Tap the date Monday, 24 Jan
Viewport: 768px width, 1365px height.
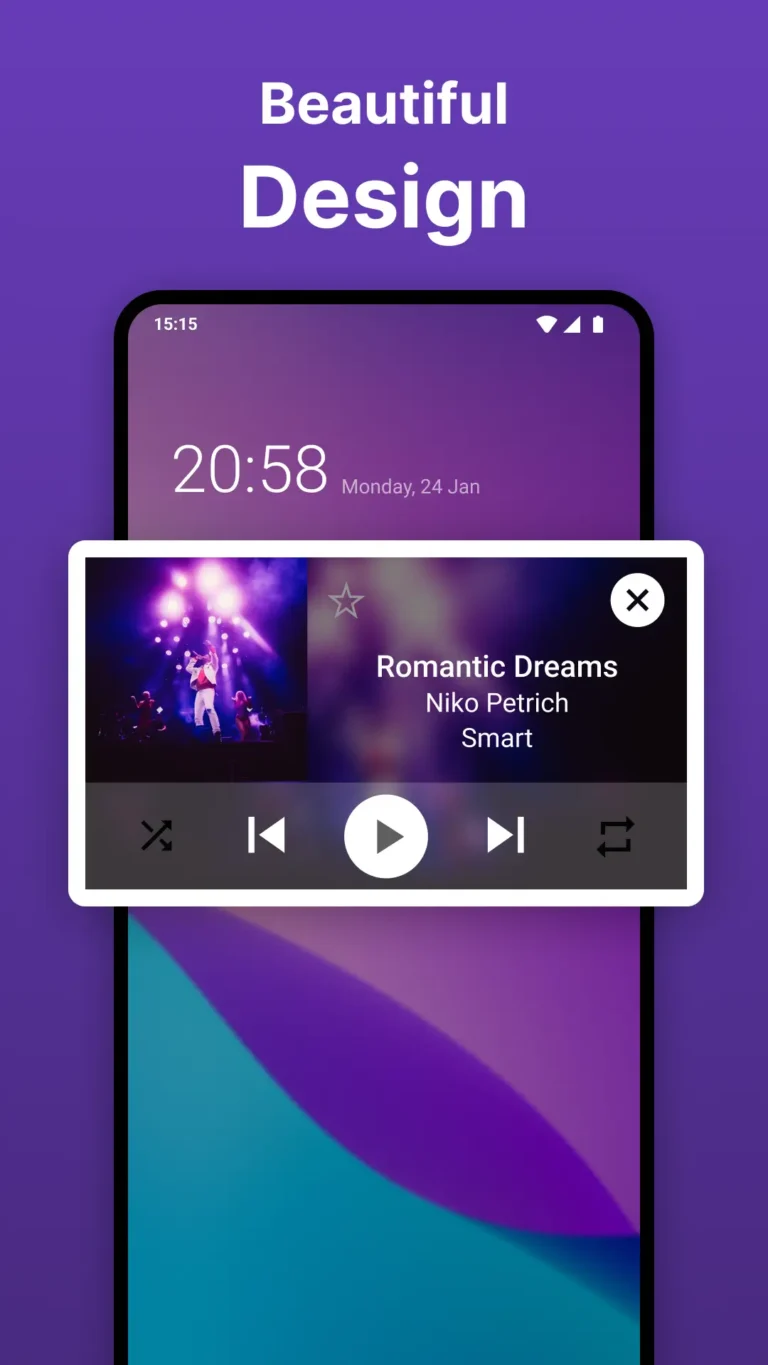411,486
